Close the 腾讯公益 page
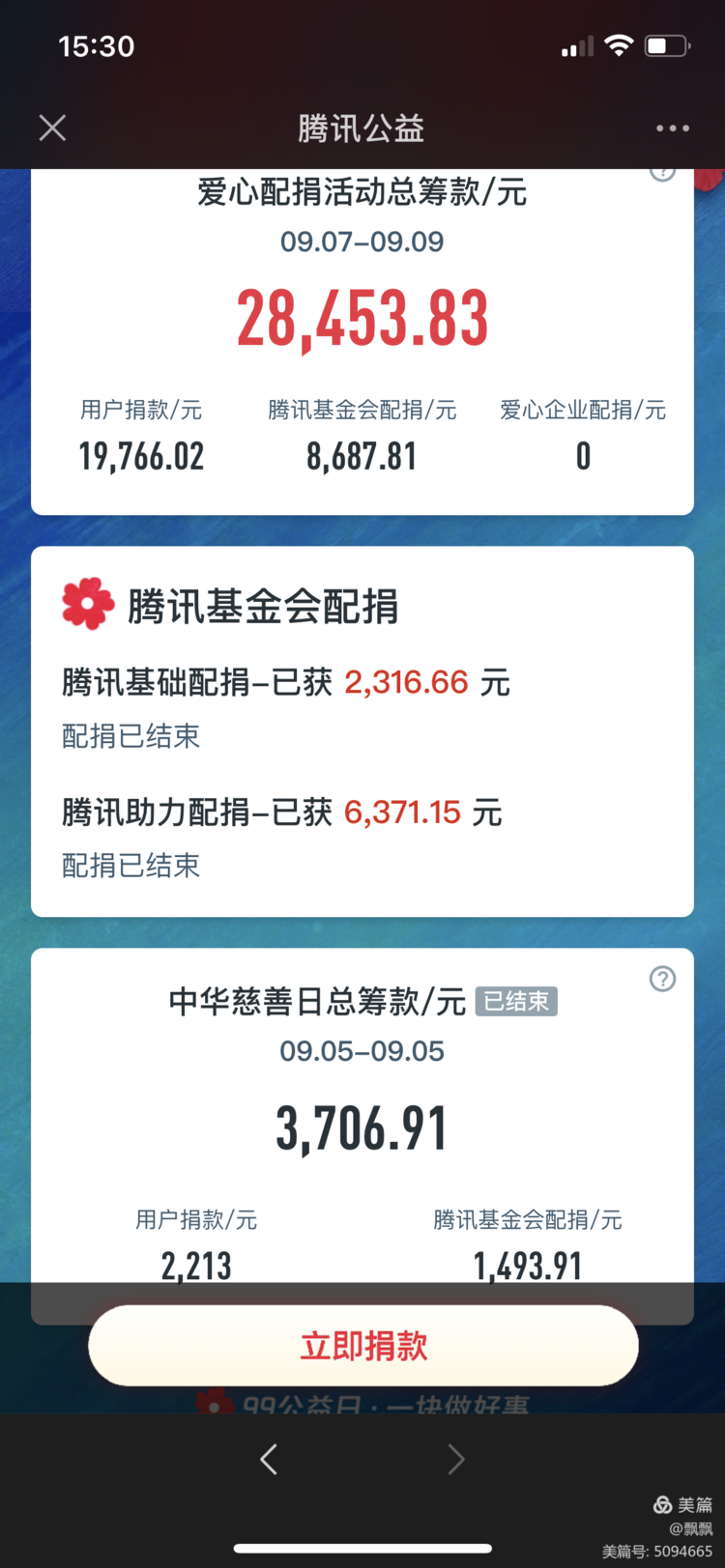Viewport: 725px width, 1568px height. point(52,128)
